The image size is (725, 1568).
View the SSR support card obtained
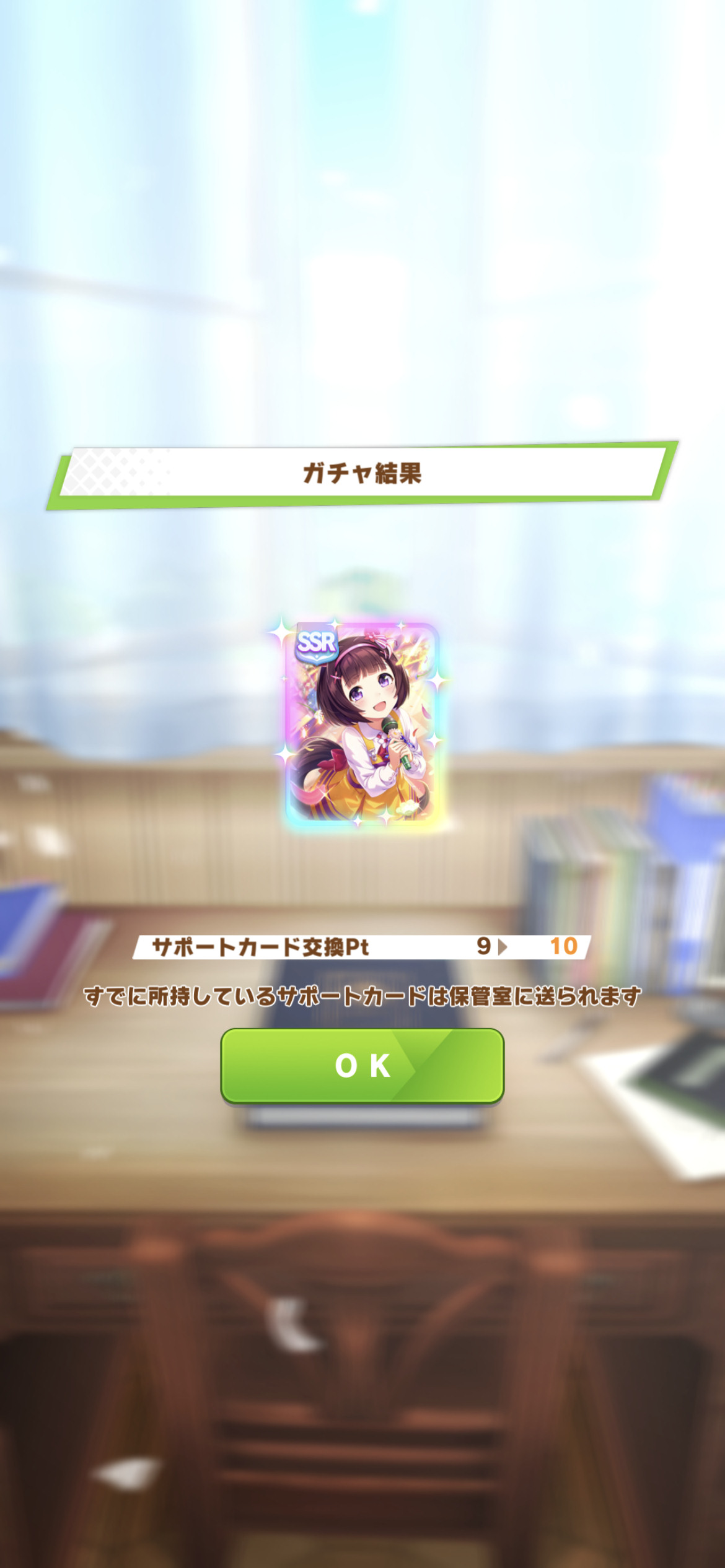[x=362, y=723]
